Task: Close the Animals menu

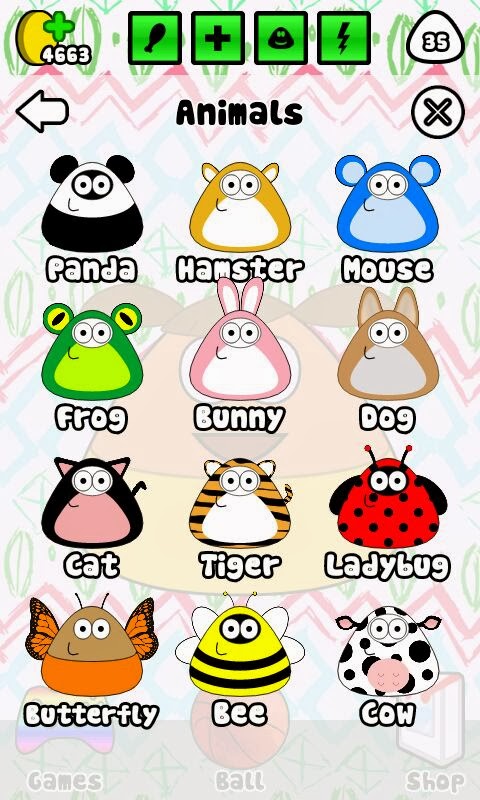Action: (x=438, y=112)
